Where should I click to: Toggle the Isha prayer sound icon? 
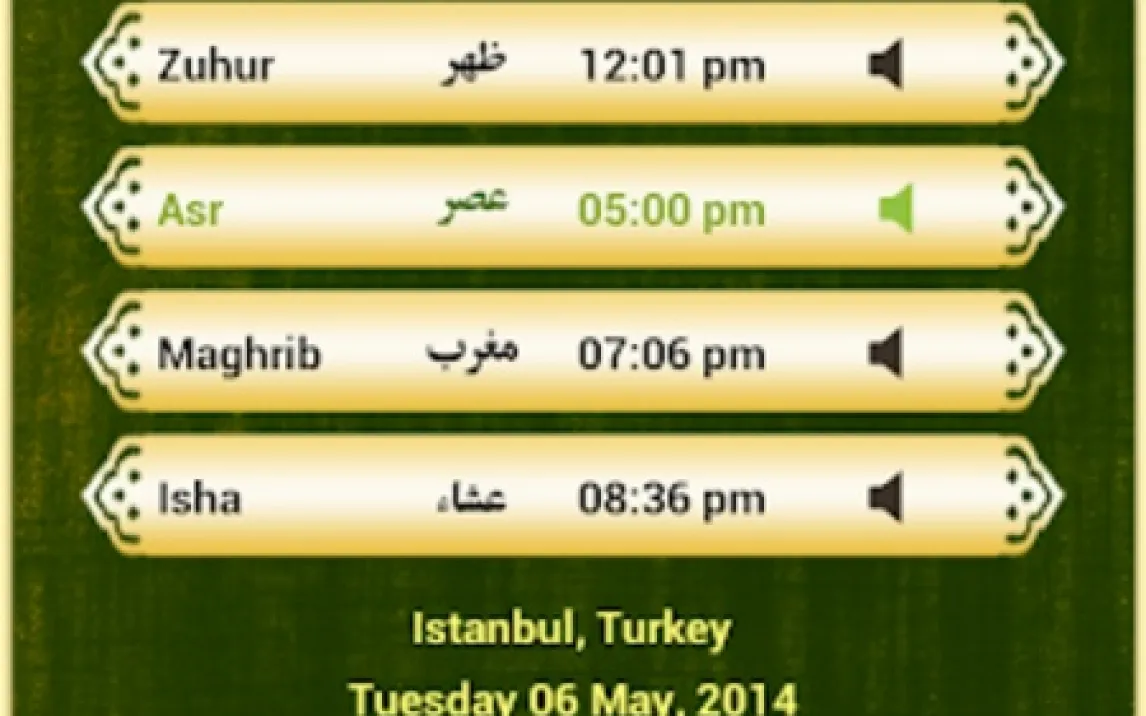point(886,498)
